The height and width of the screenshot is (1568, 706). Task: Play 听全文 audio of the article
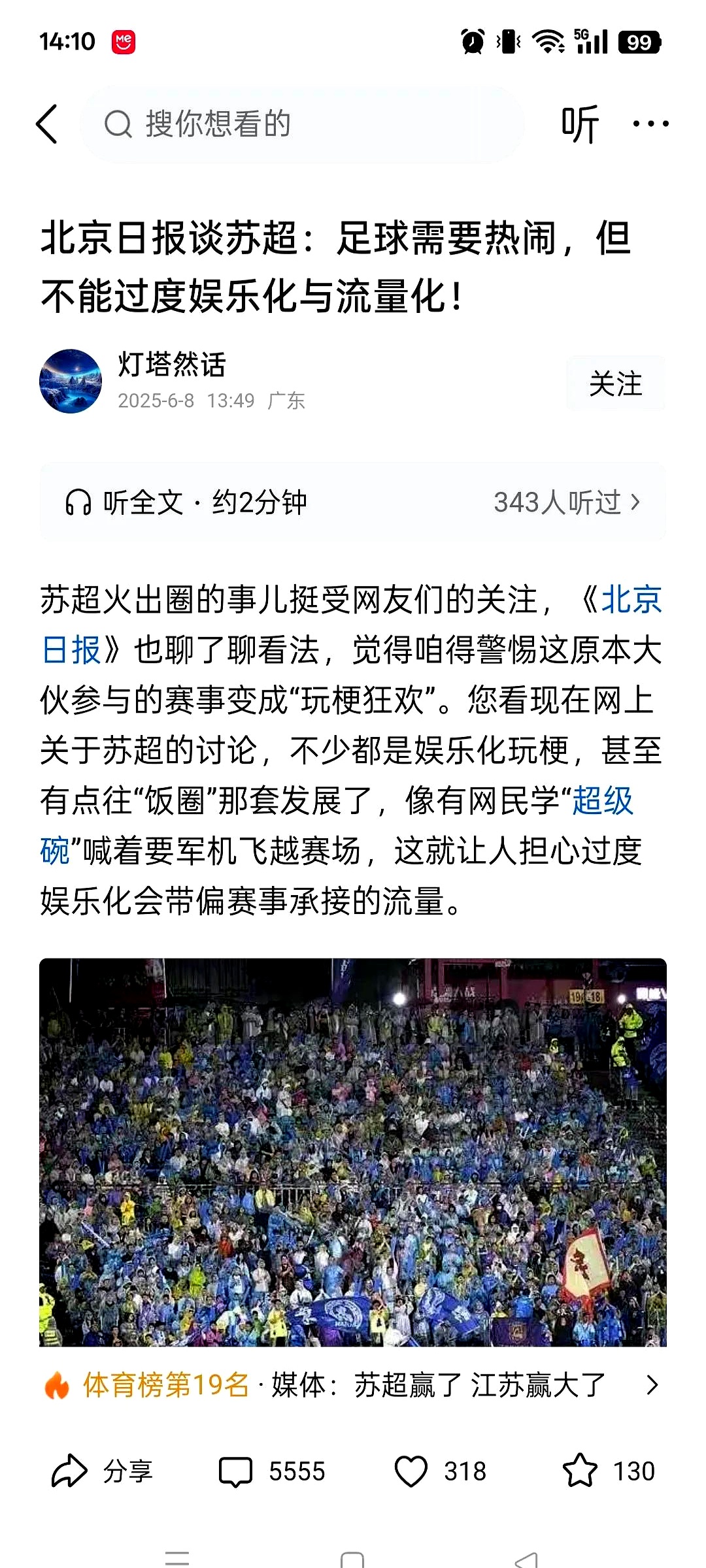(x=186, y=502)
